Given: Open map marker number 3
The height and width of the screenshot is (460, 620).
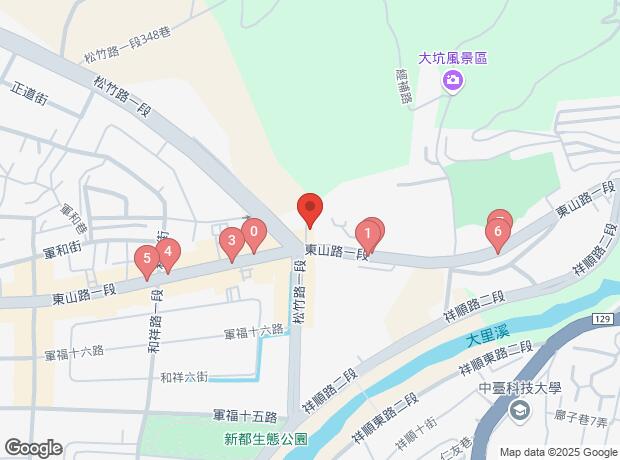Looking at the screenshot, I should (x=231, y=240).
